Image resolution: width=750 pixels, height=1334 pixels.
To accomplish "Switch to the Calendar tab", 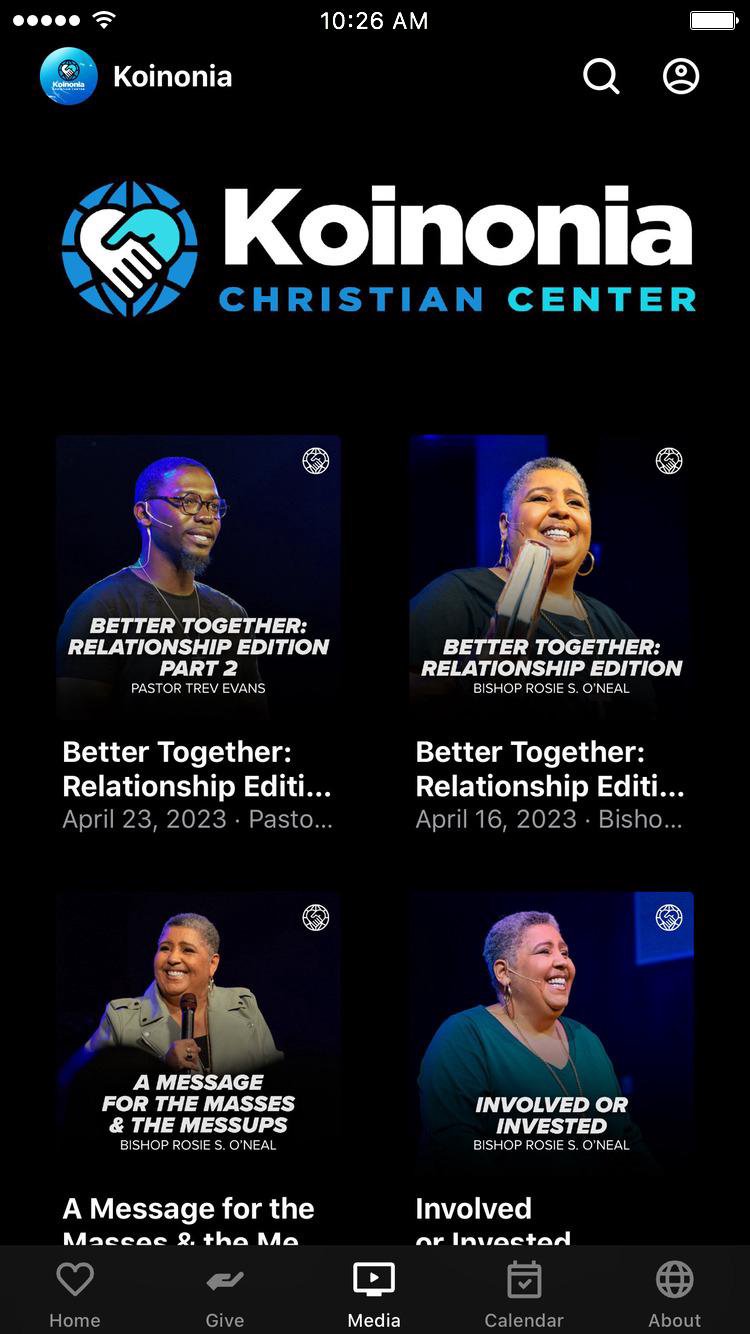I will tap(524, 1293).
